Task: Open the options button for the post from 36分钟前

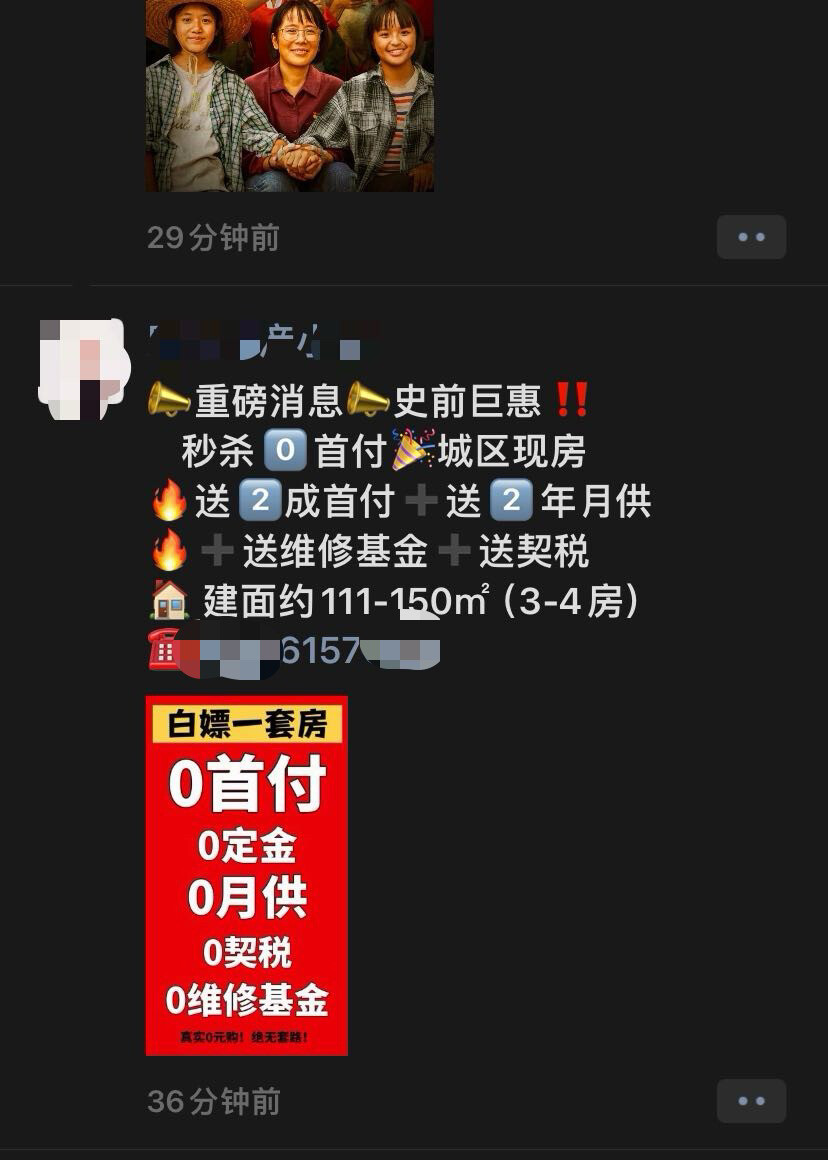Action: pos(751,1101)
